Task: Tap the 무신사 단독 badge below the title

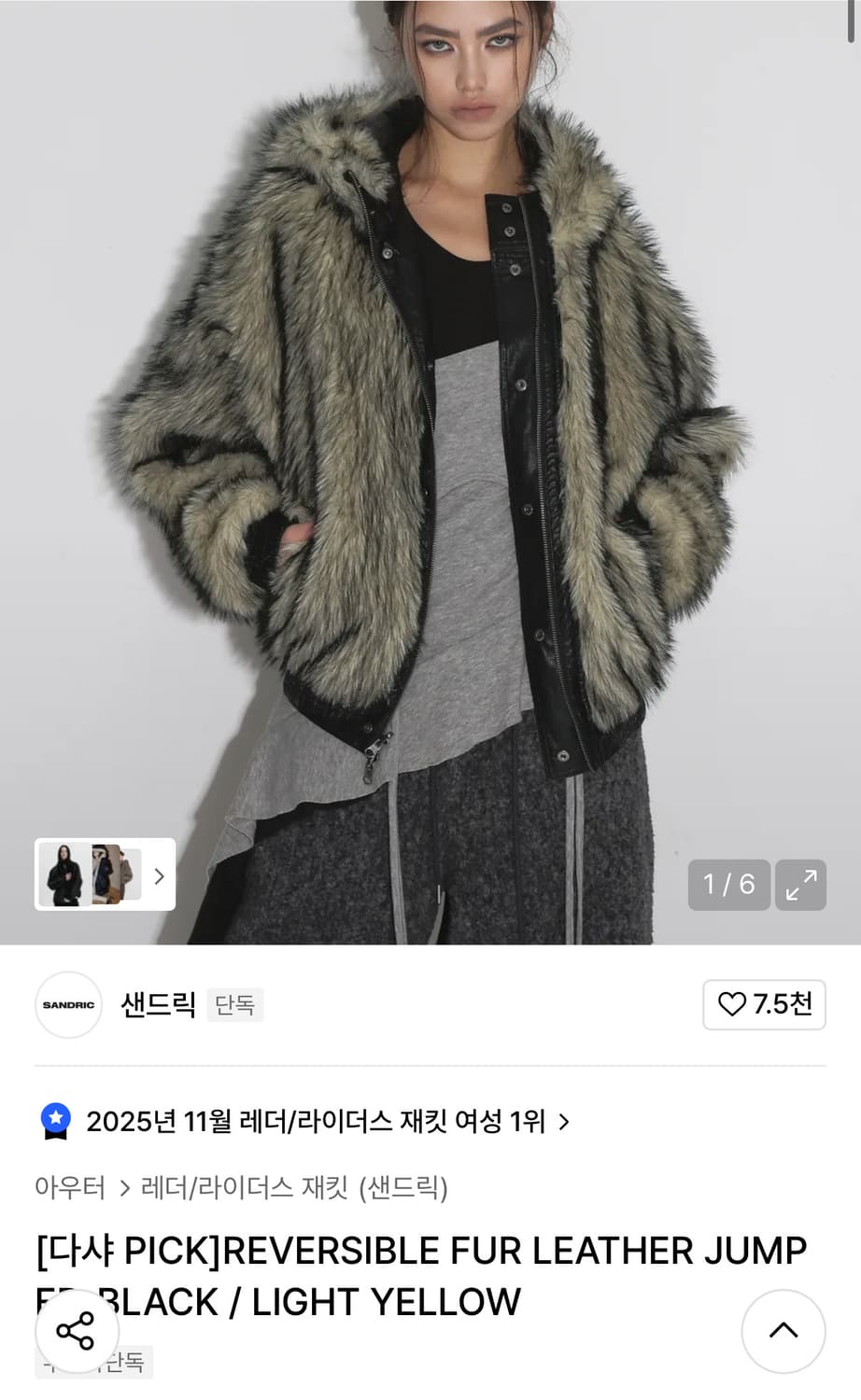Action: (93, 1363)
